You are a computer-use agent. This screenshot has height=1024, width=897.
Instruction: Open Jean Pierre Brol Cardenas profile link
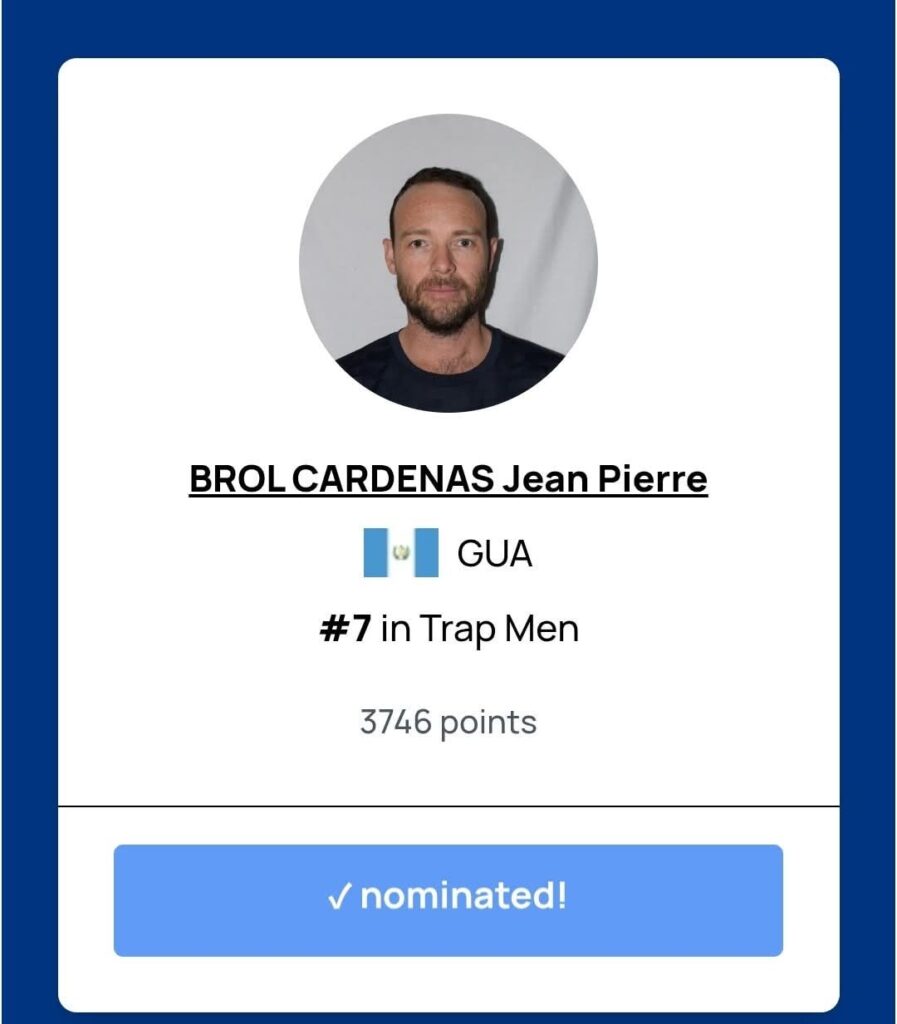448,480
